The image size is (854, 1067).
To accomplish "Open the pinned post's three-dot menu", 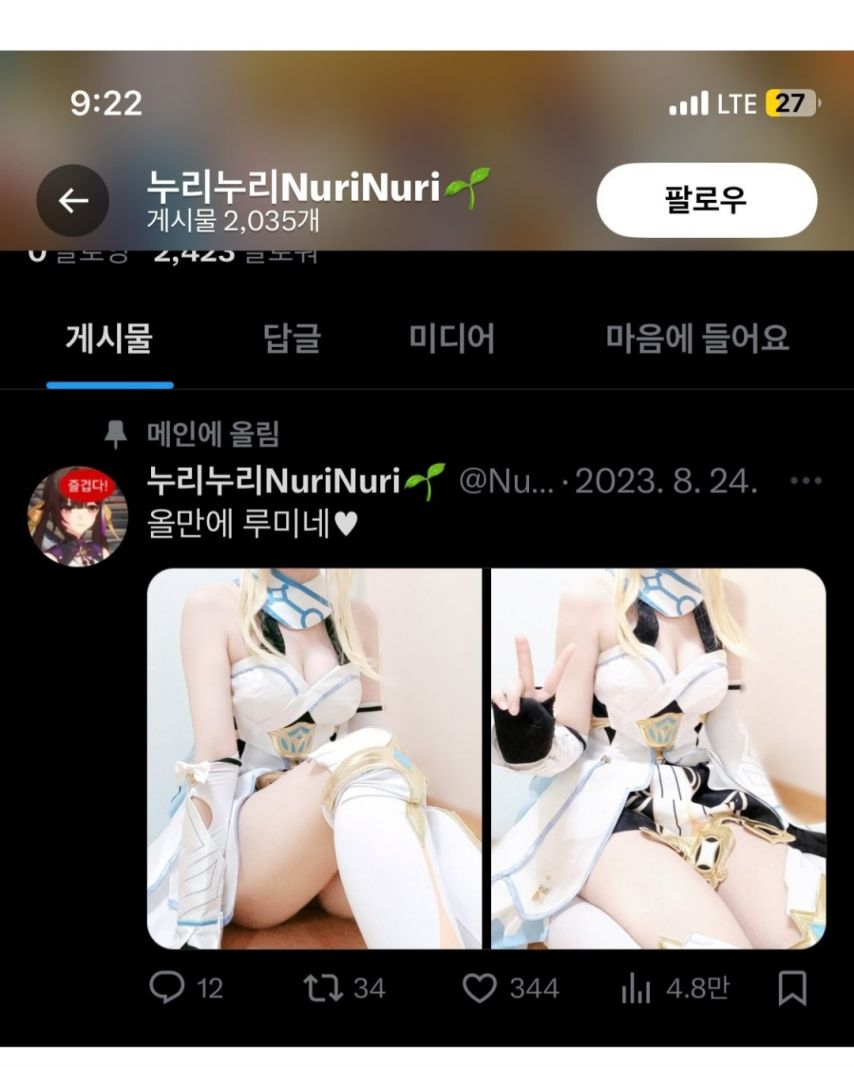I will (805, 481).
